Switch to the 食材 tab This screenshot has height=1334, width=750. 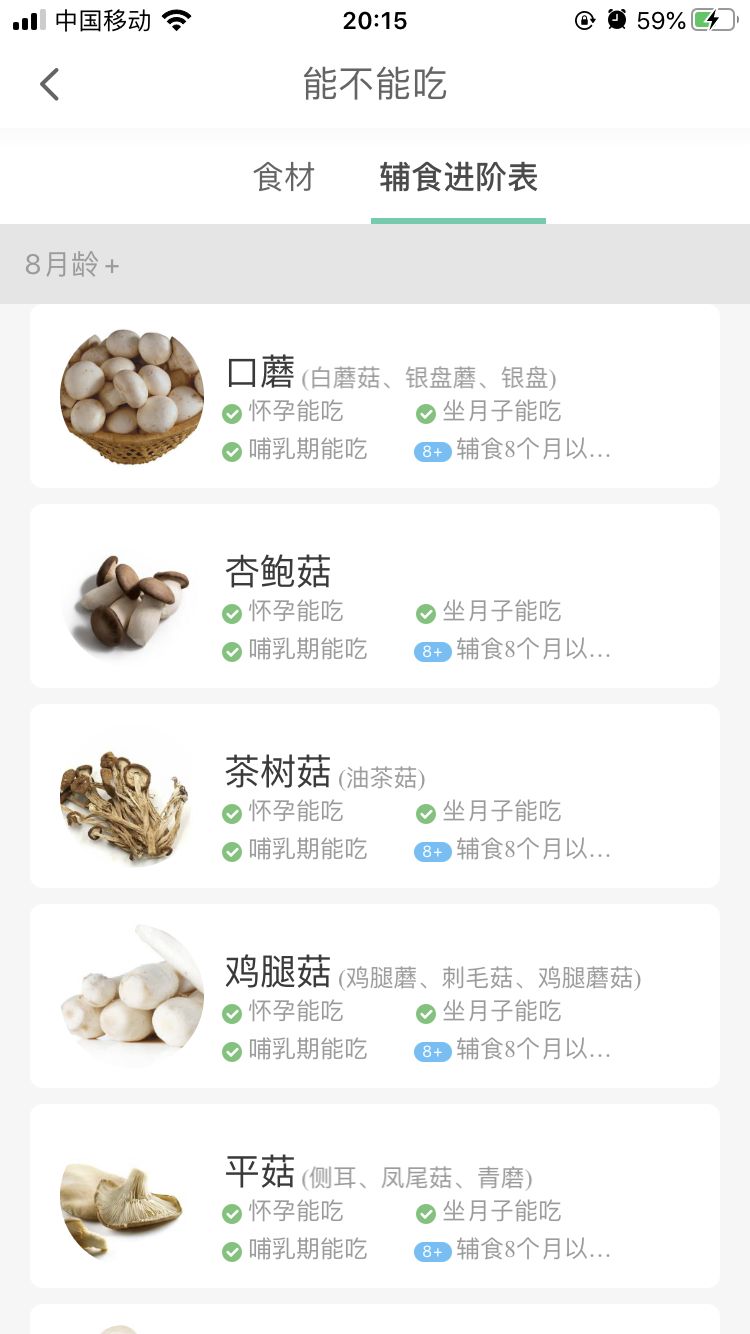(283, 178)
